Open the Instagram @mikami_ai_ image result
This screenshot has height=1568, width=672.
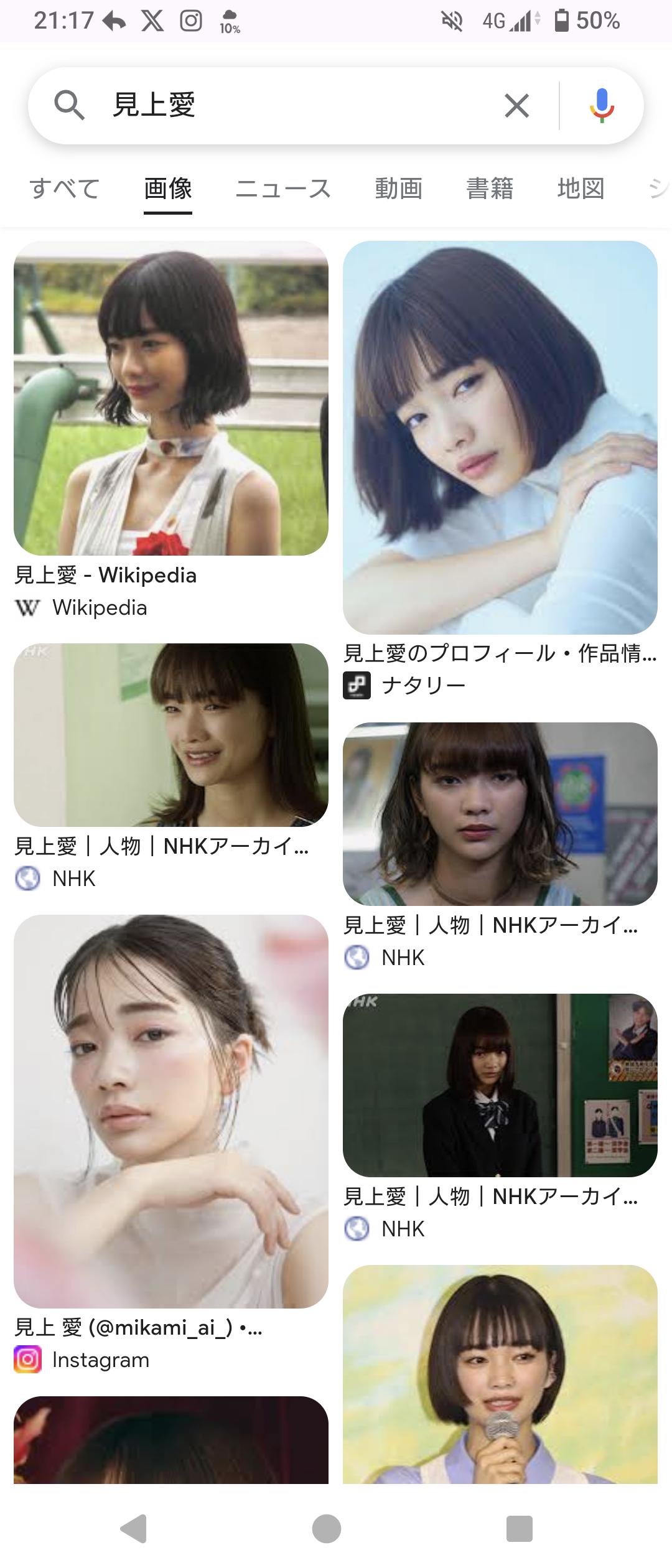171,1111
